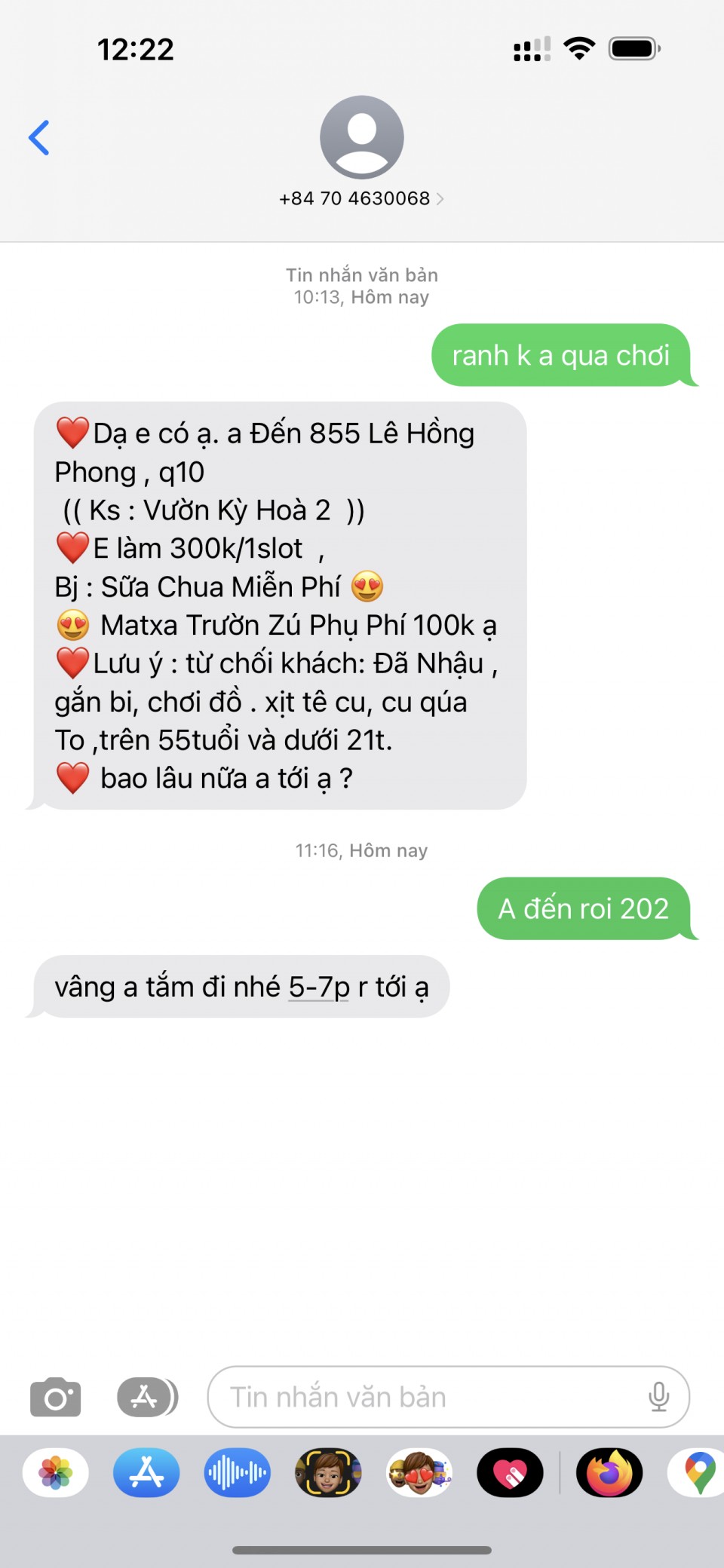Toggle the iMessage apps drawer button
Screen dimensions: 724x1568
click(x=147, y=1397)
